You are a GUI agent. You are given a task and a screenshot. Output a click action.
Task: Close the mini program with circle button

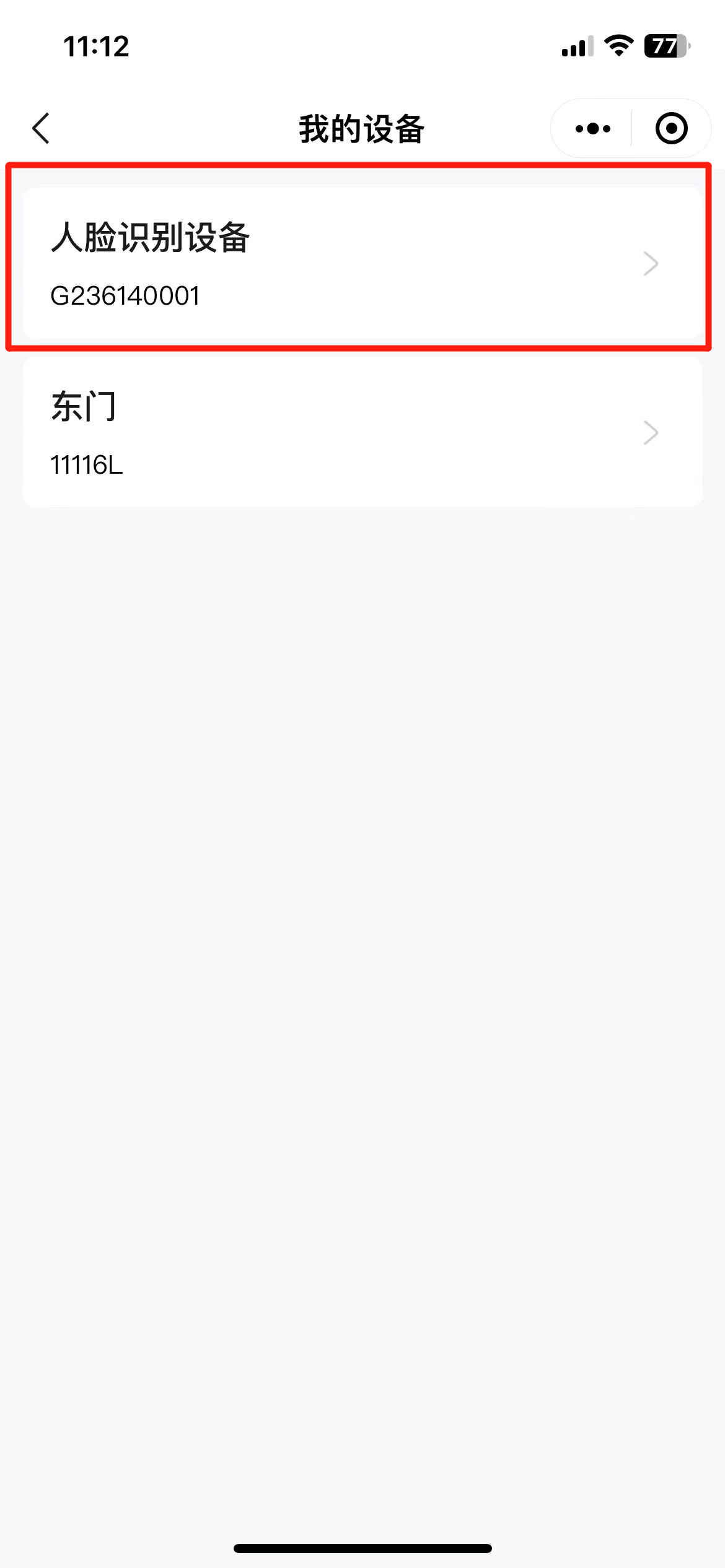tap(672, 129)
